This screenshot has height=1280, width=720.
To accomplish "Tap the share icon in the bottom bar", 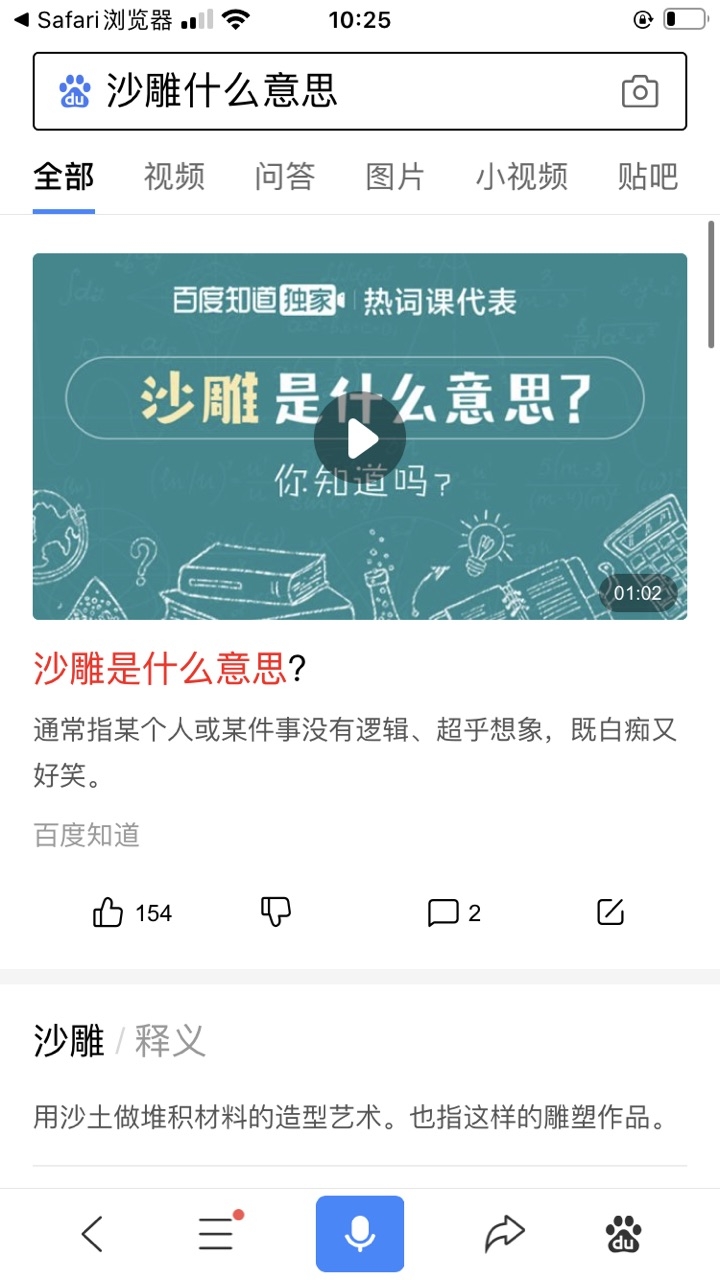I will click(506, 1233).
